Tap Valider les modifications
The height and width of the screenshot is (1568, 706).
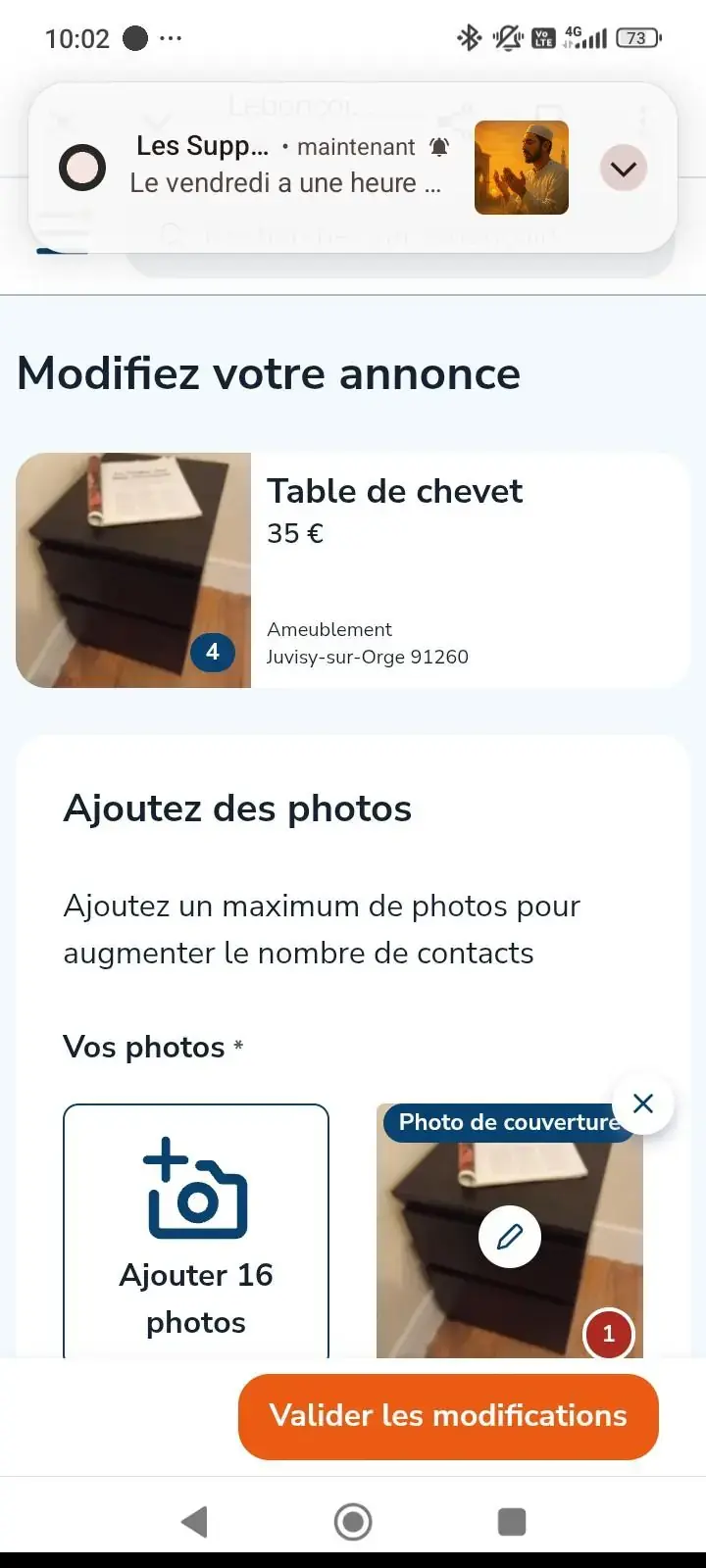[448, 1416]
